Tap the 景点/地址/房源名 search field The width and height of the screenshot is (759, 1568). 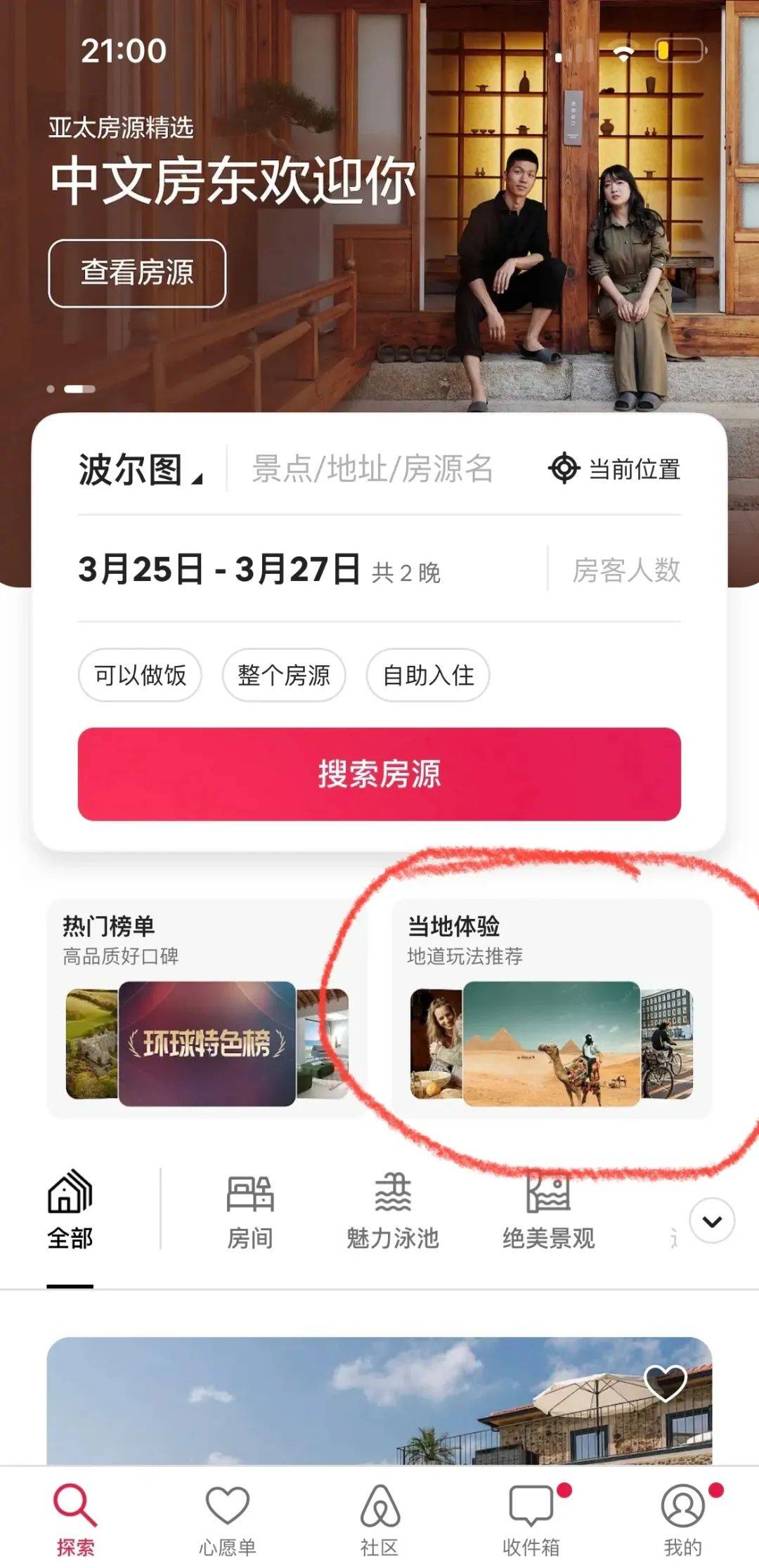point(372,469)
